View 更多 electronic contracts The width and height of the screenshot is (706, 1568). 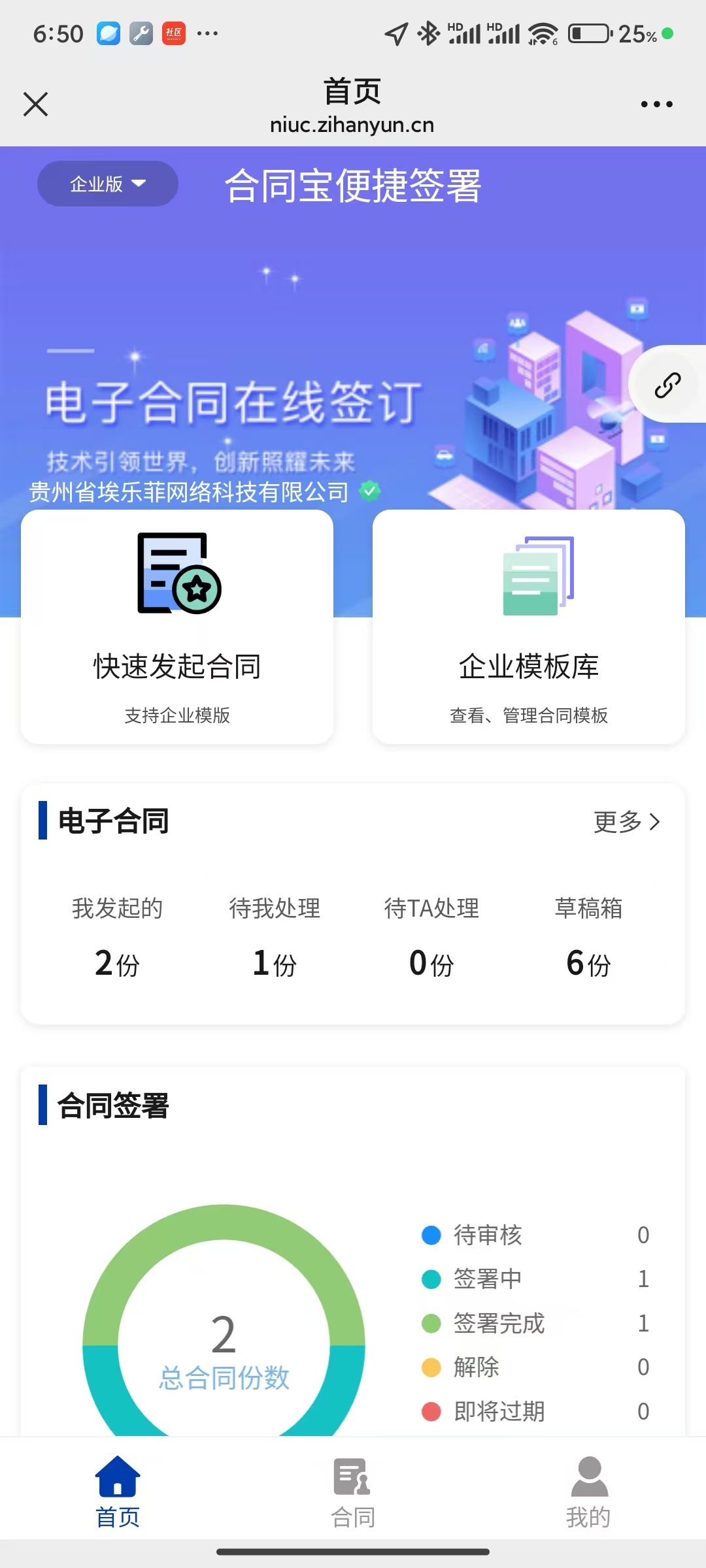click(x=626, y=821)
